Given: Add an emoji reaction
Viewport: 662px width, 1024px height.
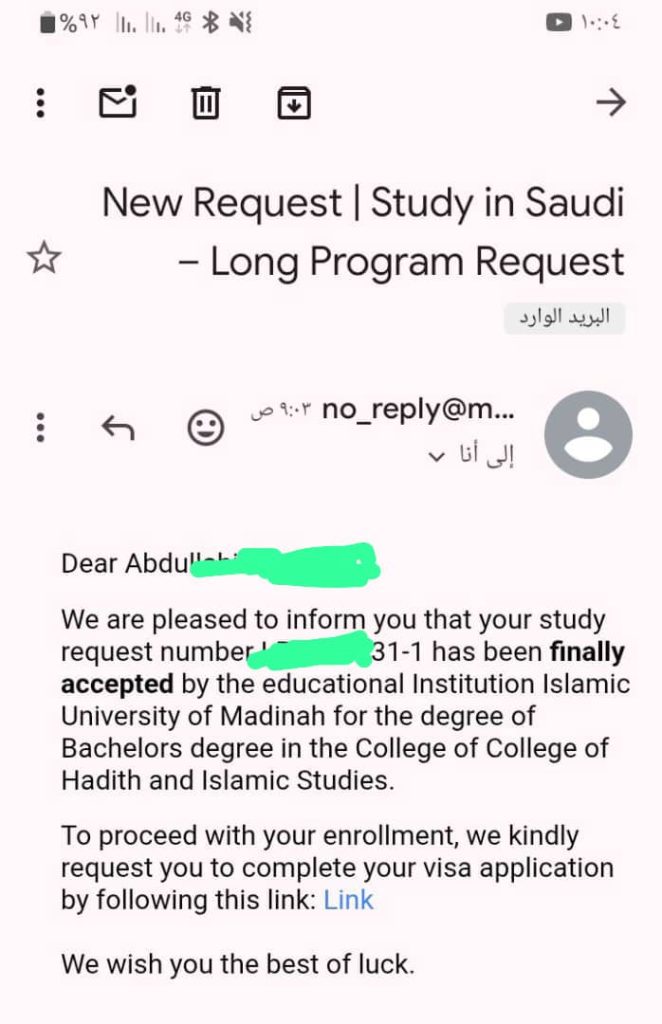Looking at the screenshot, I should (206, 428).
